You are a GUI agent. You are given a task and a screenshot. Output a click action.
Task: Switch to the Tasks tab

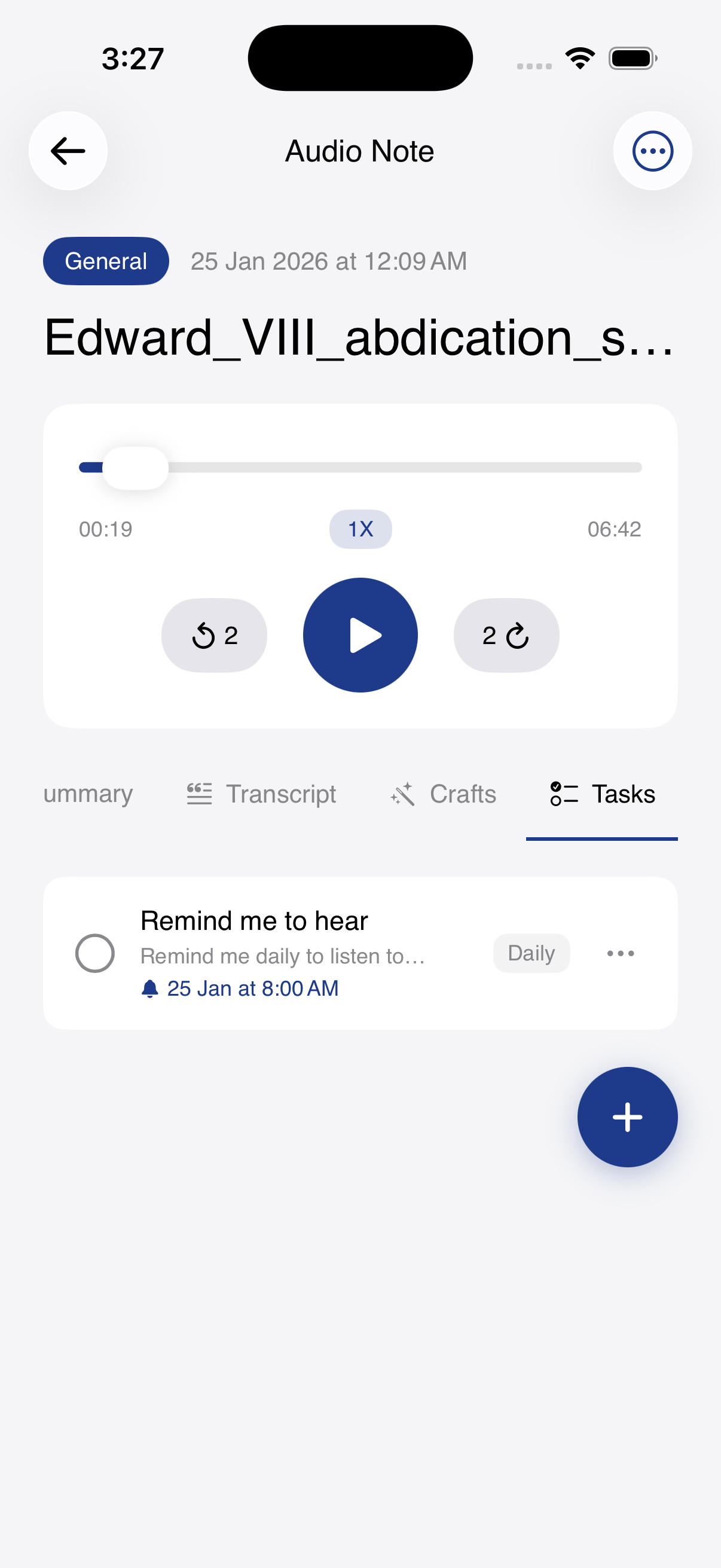click(602, 794)
